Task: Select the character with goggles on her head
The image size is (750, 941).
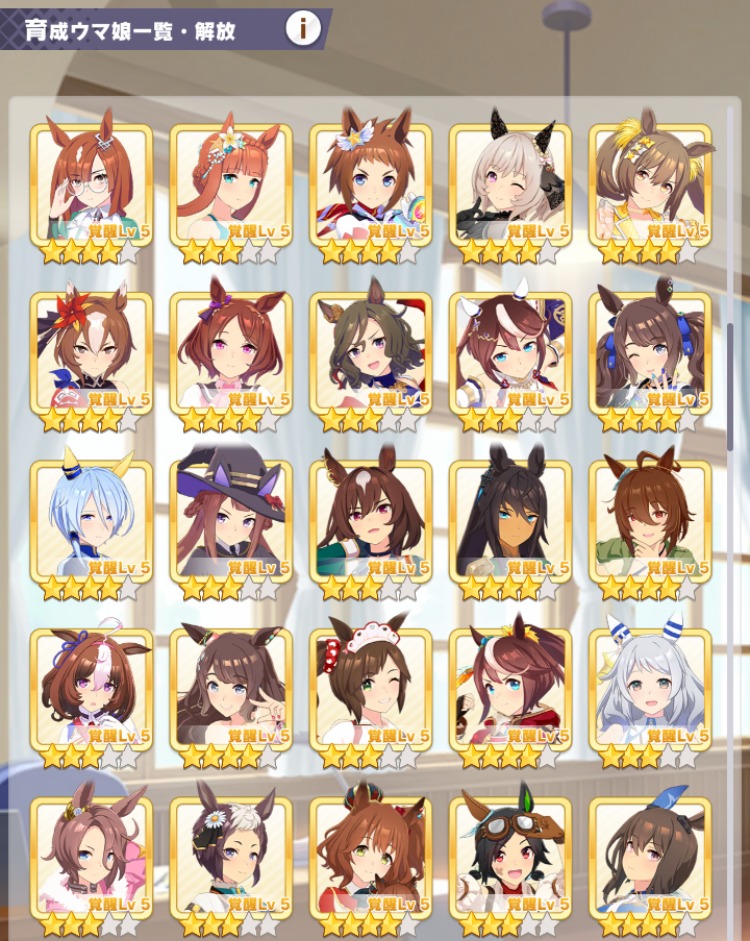Action: point(510,855)
